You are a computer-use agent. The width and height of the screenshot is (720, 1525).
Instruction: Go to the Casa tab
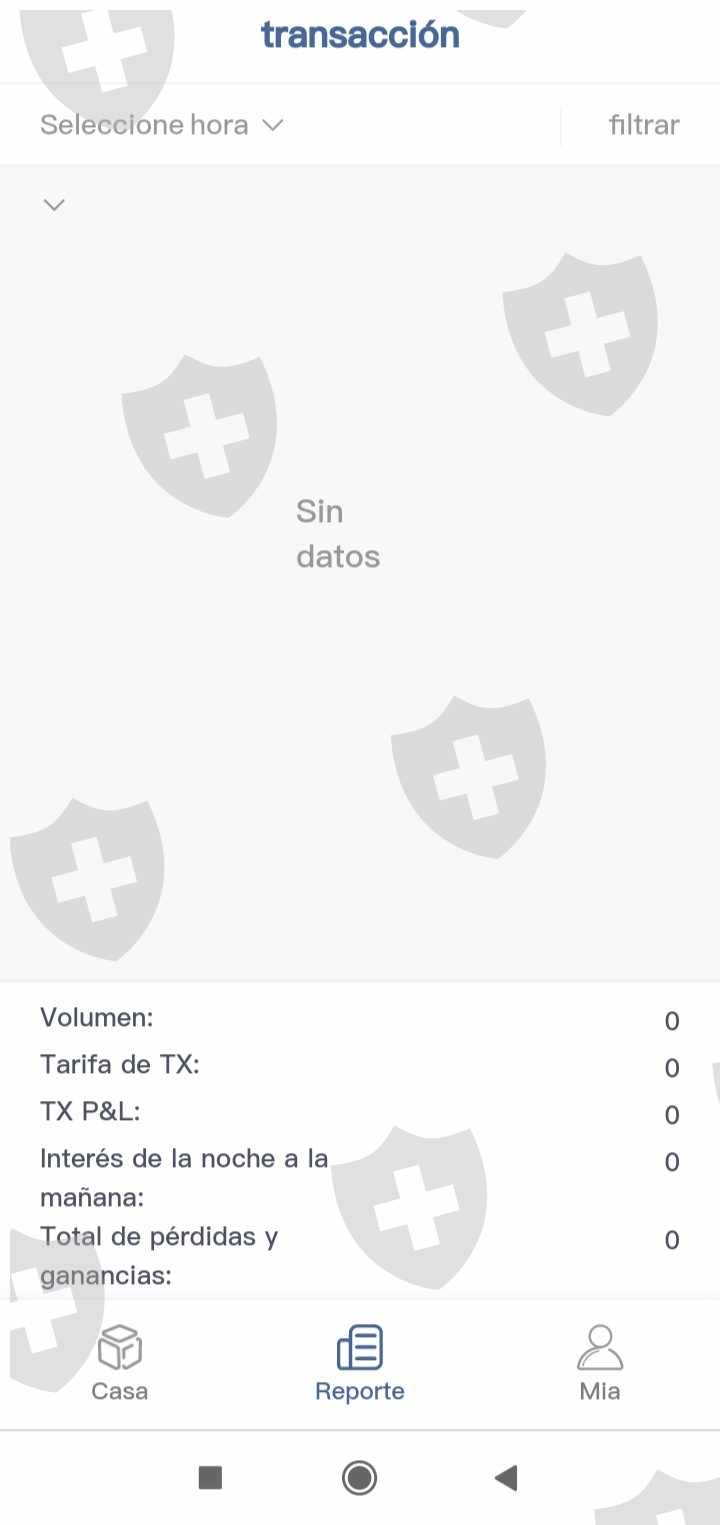coord(120,1363)
